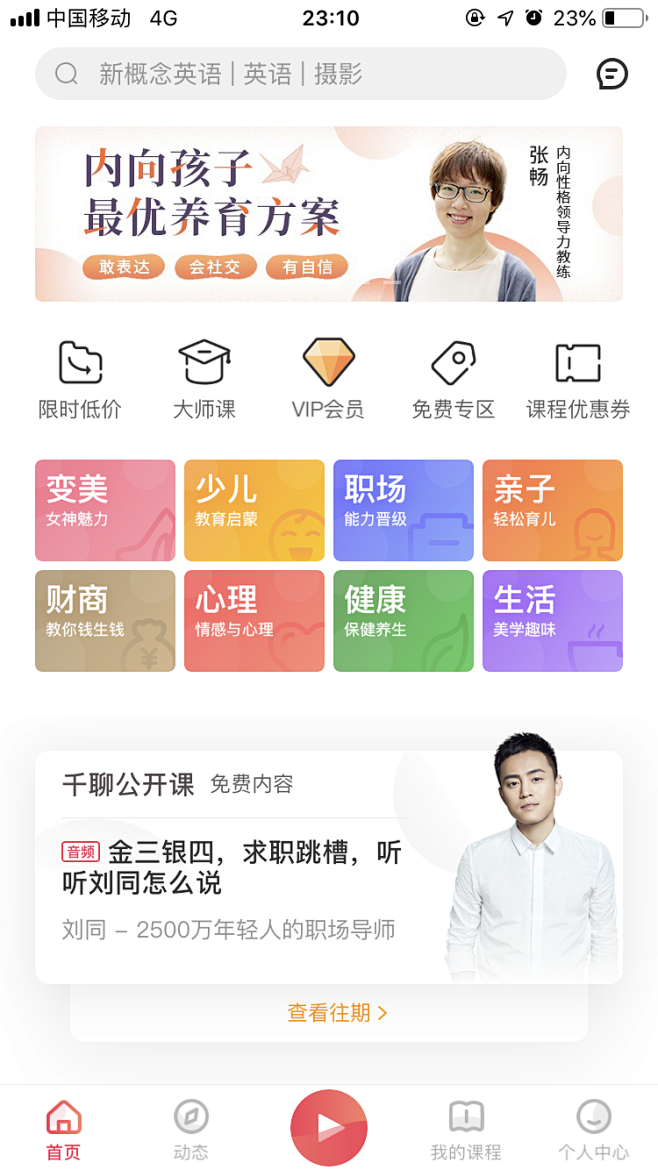This screenshot has width=658, height=1170.
Task: Open 限时低价 section
Action: [80, 380]
